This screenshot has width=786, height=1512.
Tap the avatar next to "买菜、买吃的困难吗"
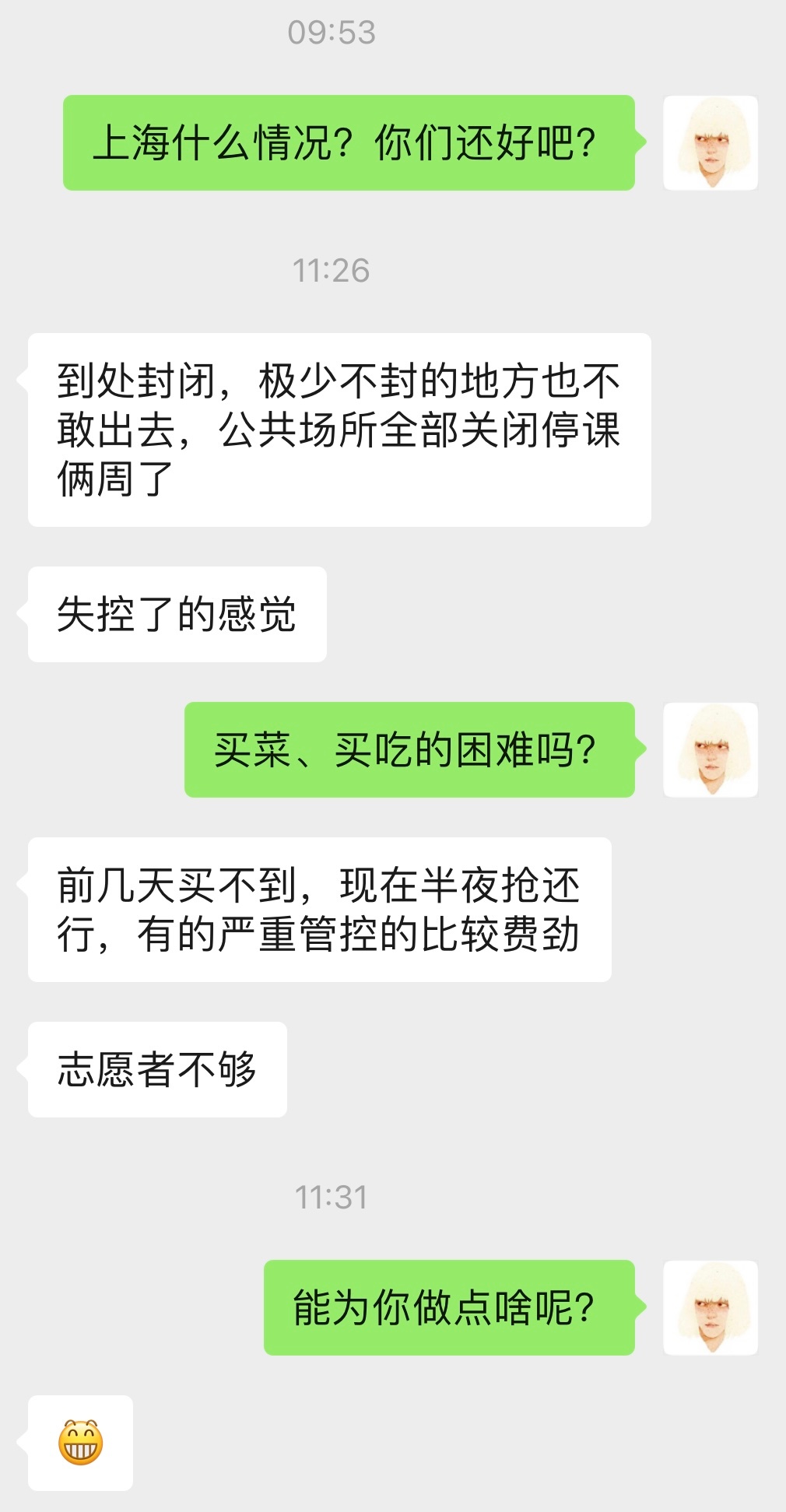point(710,750)
